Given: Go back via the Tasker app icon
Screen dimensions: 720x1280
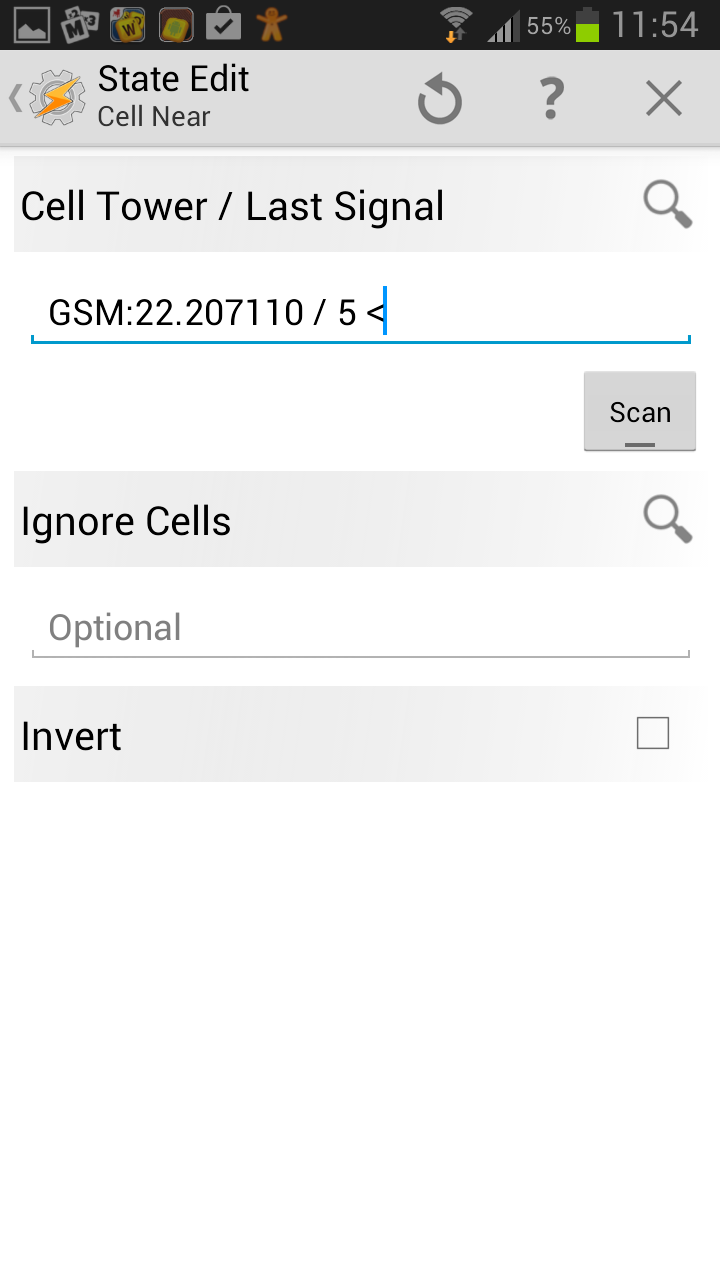Looking at the screenshot, I should tap(54, 98).
